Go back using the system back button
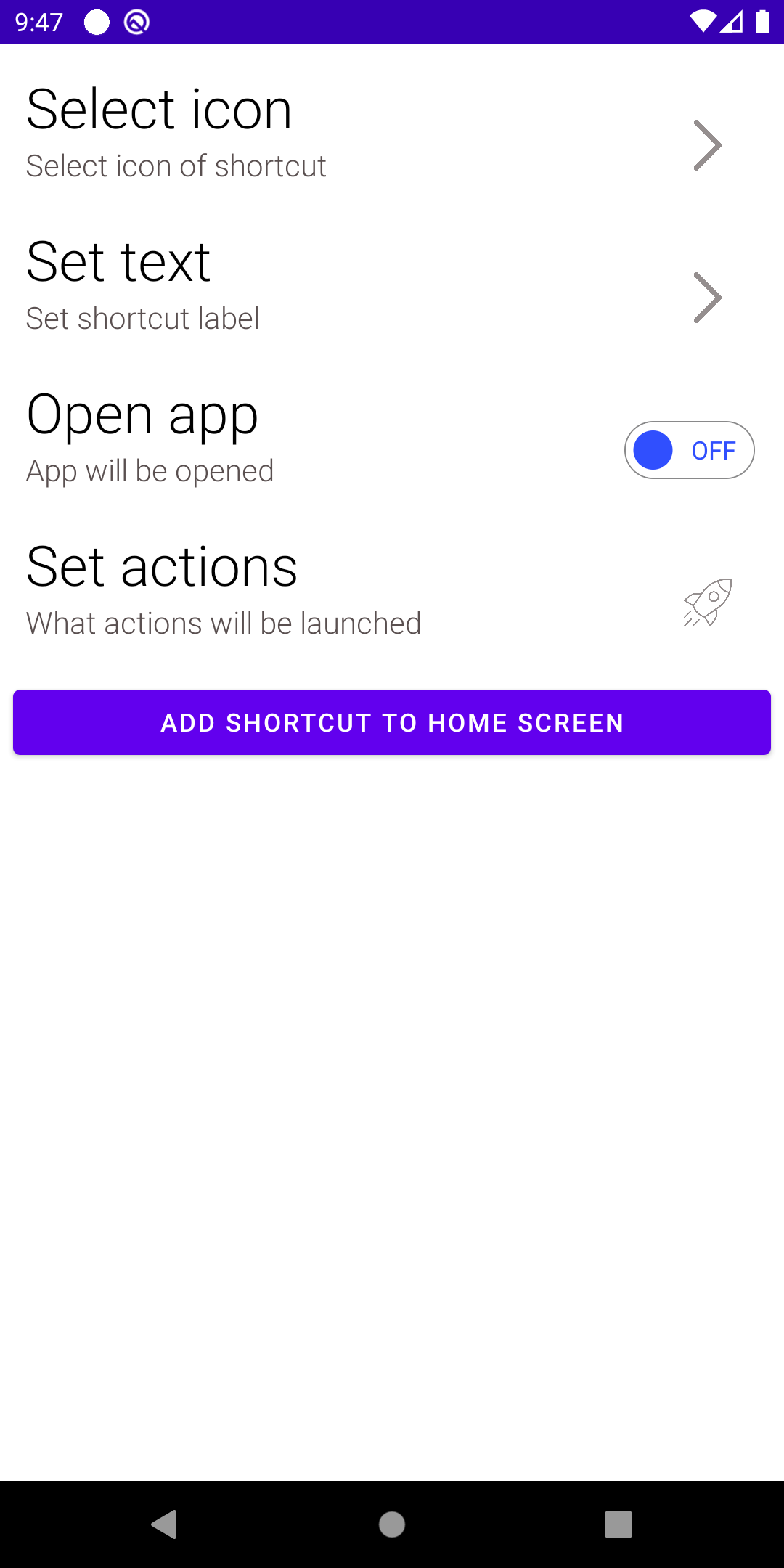This screenshot has width=784, height=1568. (x=166, y=1524)
